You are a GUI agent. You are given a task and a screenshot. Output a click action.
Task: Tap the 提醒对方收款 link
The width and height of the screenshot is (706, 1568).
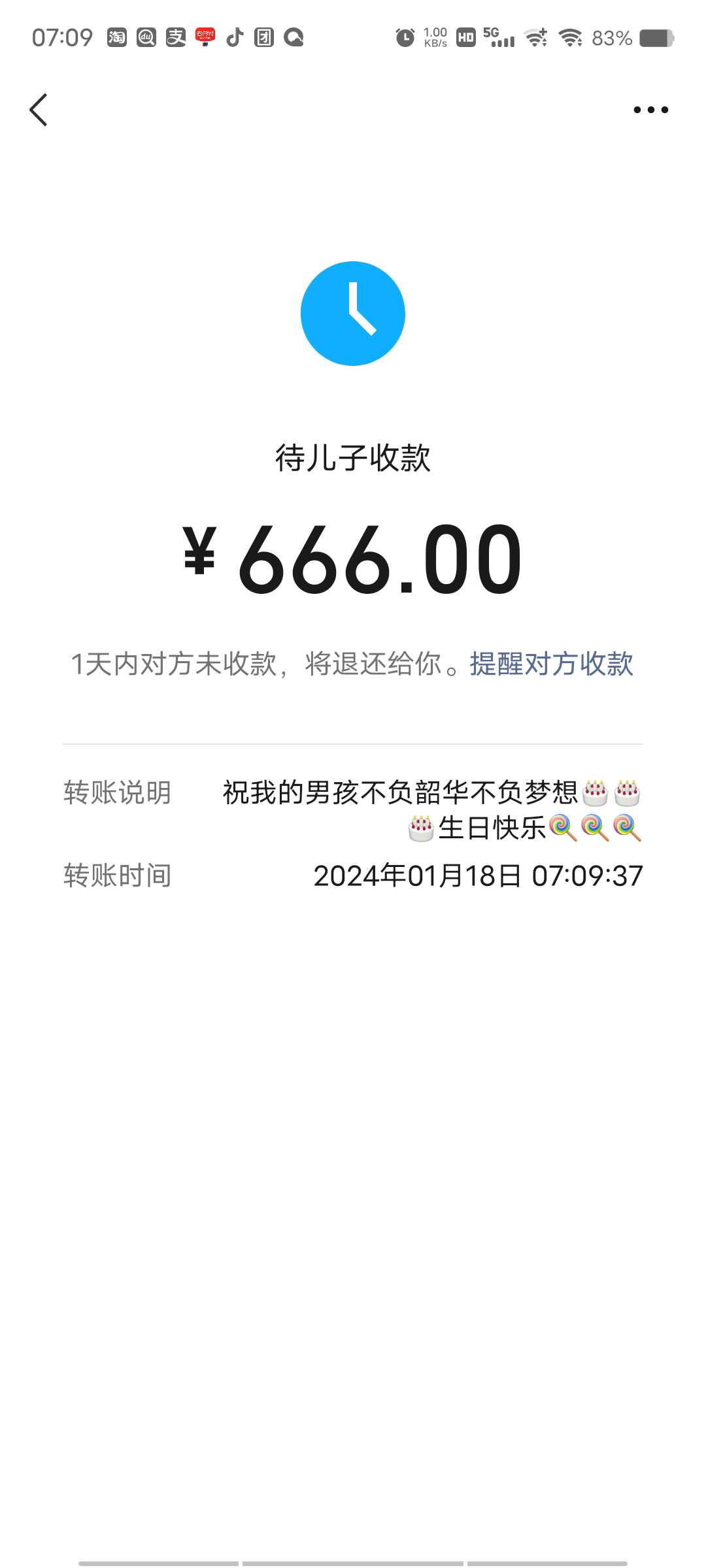coord(551,664)
